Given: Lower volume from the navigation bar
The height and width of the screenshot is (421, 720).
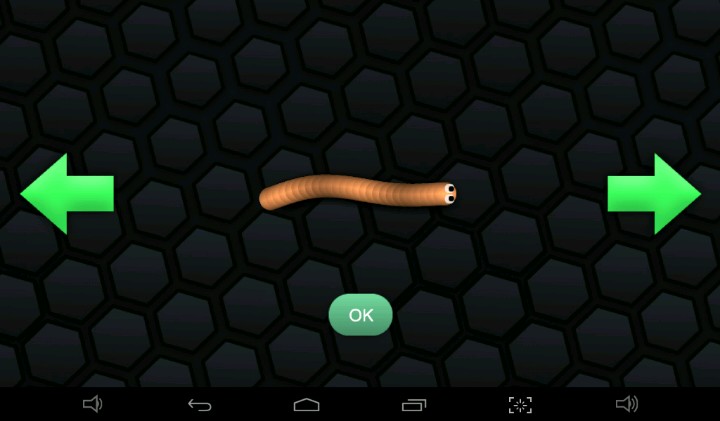Looking at the screenshot, I should click(x=92, y=404).
